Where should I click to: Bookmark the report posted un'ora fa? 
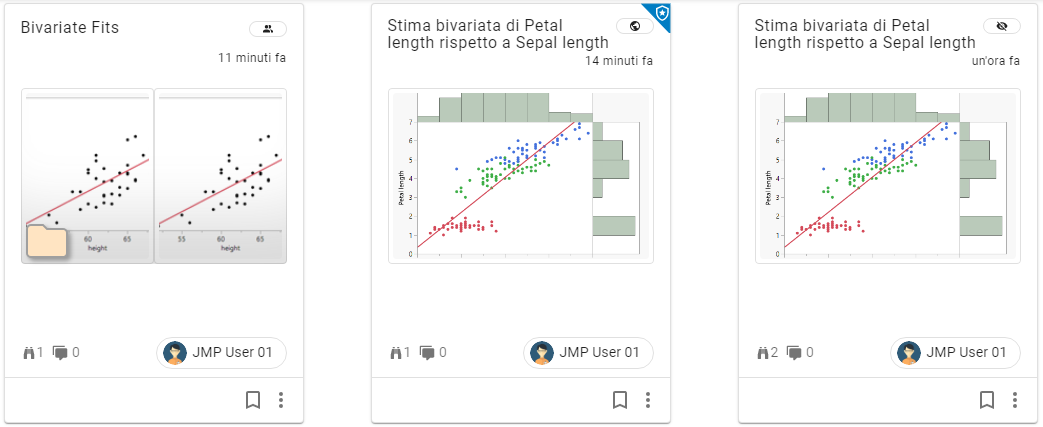(x=987, y=400)
